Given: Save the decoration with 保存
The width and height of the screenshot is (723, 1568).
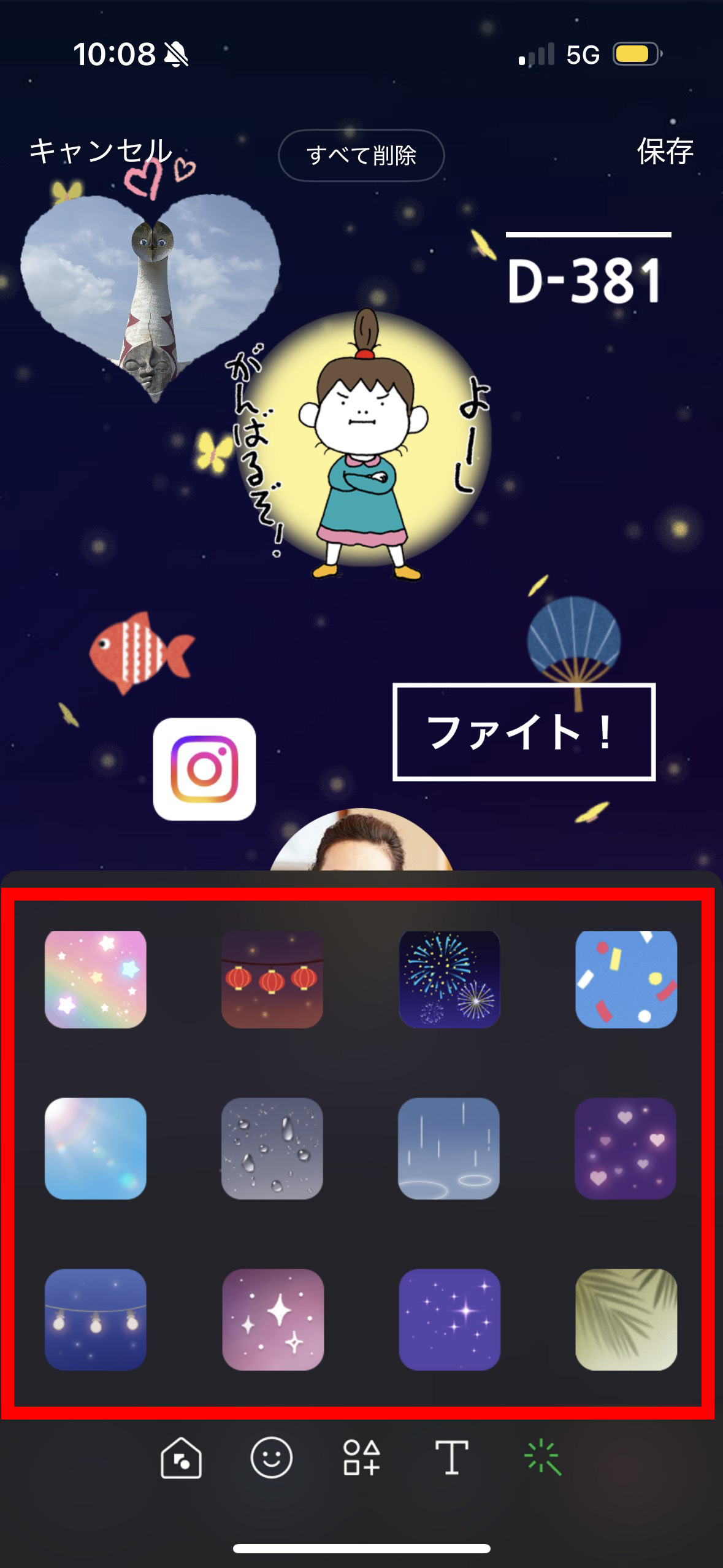Looking at the screenshot, I should click(x=665, y=151).
